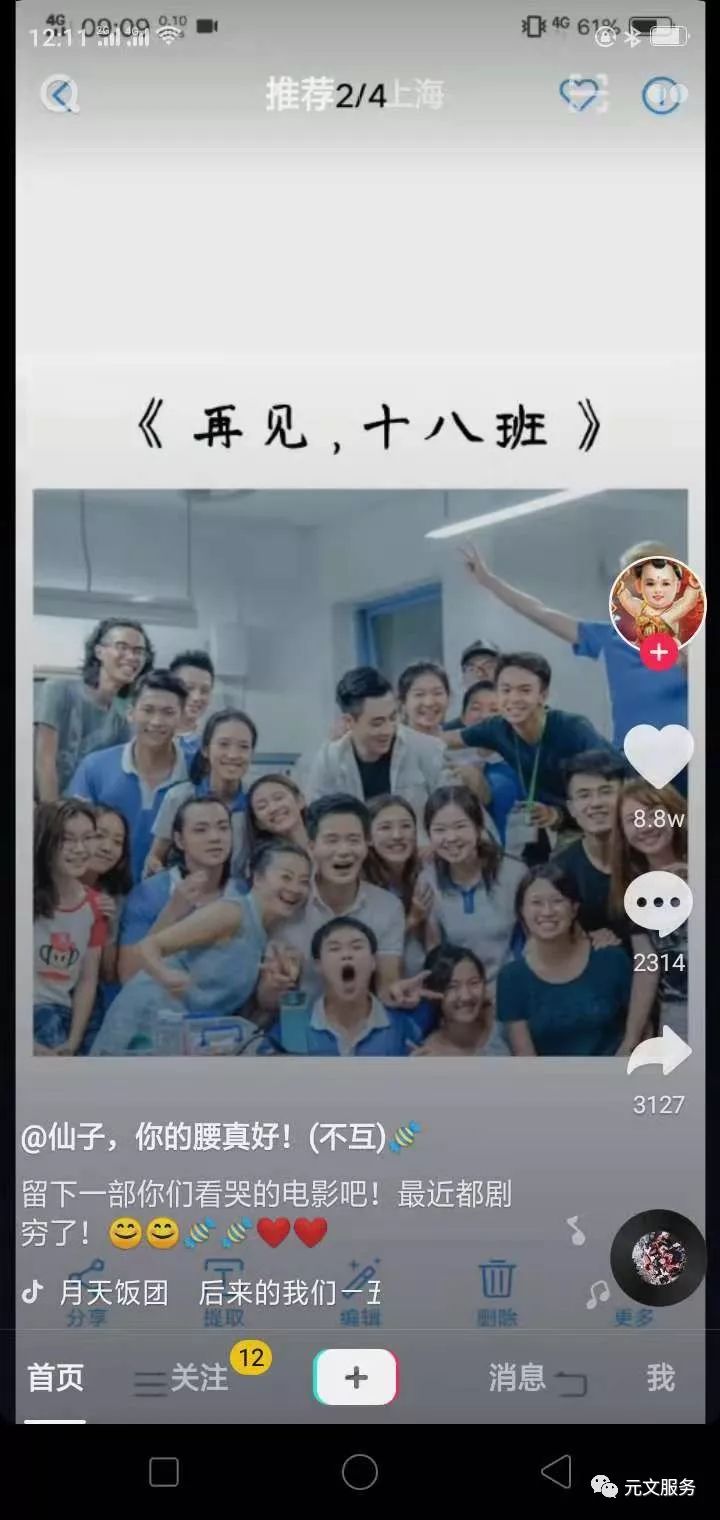Like the video with the heart icon
Viewport: 720px width, 1520px height.
tap(658, 757)
